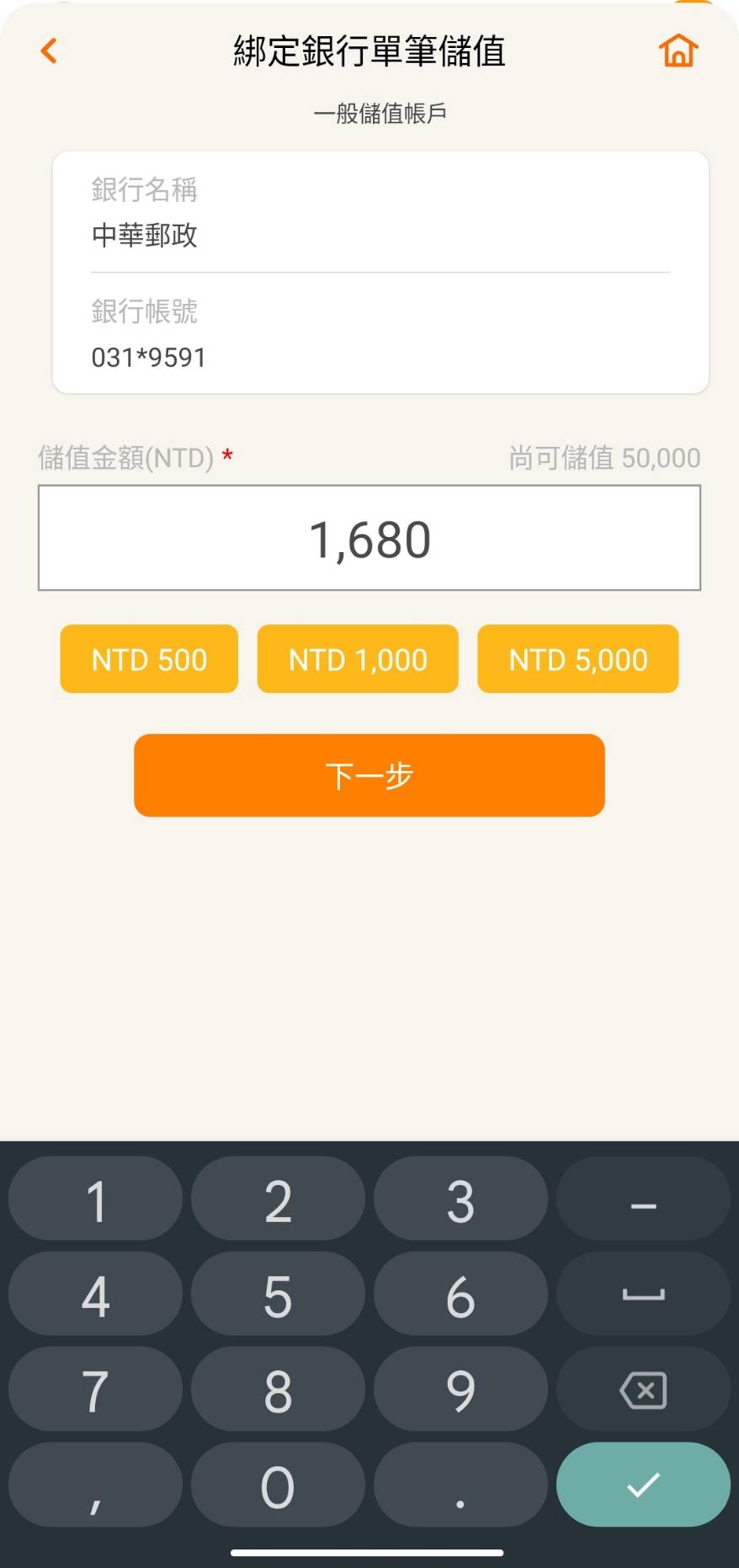Open the home icon
Image resolution: width=739 pixels, height=1568 pixels.
click(678, 51)
